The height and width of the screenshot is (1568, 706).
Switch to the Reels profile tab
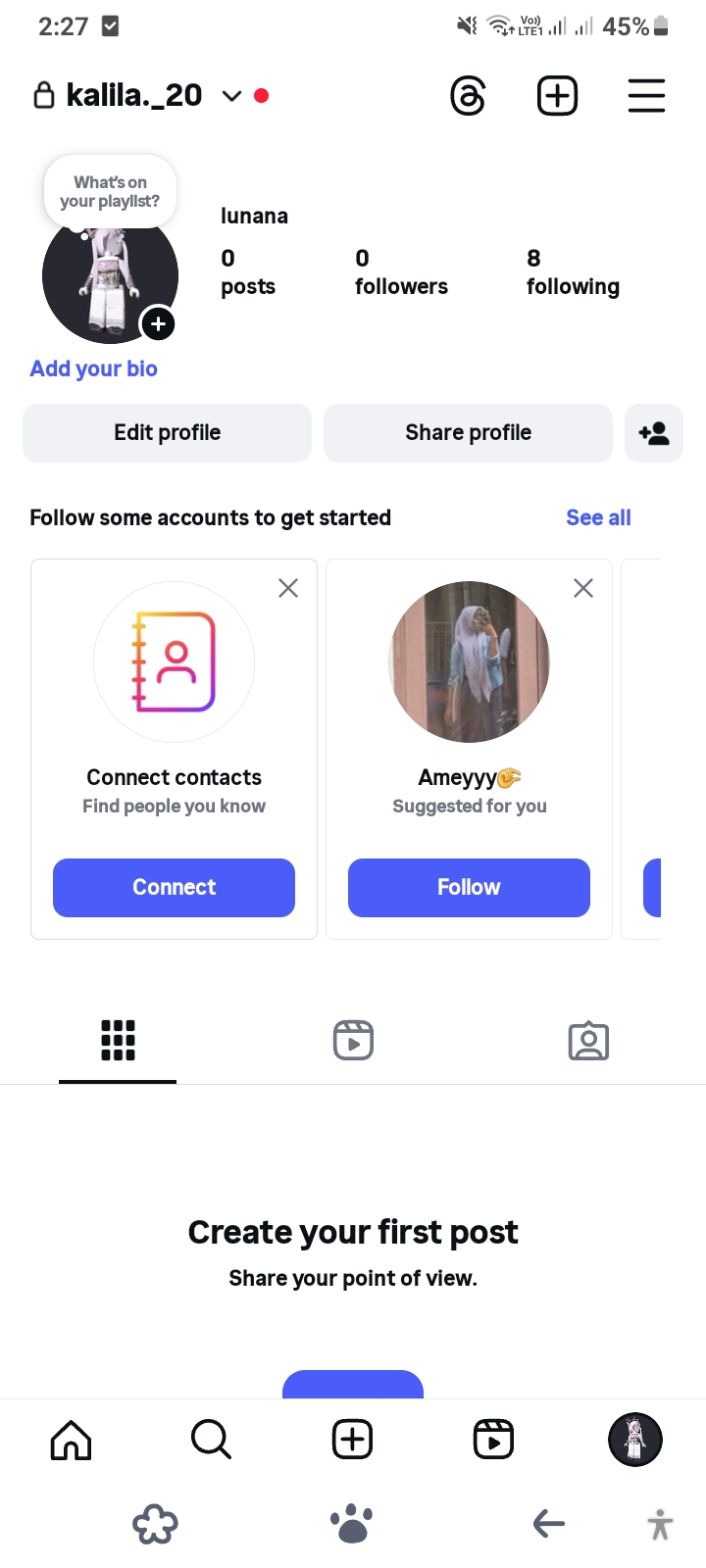pos(353,1041)
